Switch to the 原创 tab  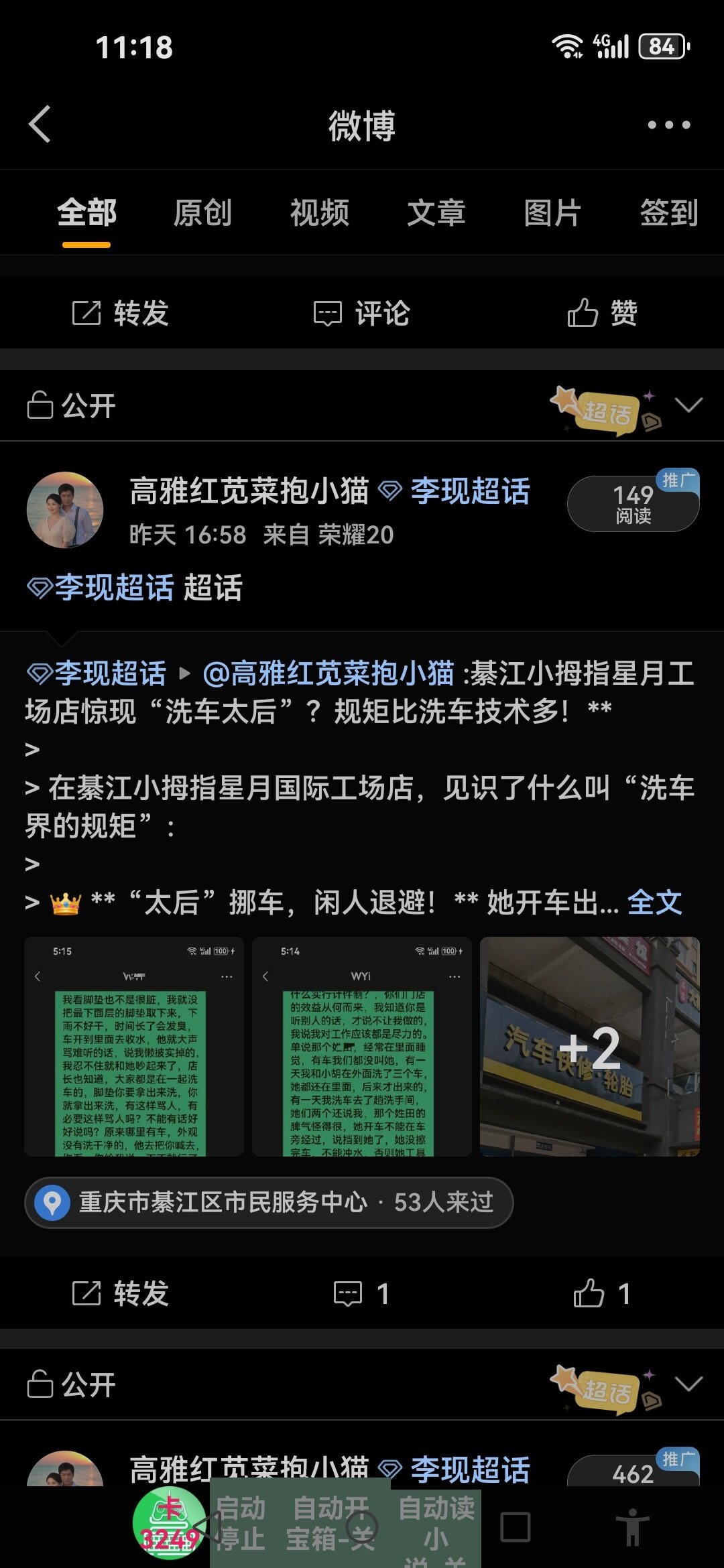[202, 213]
